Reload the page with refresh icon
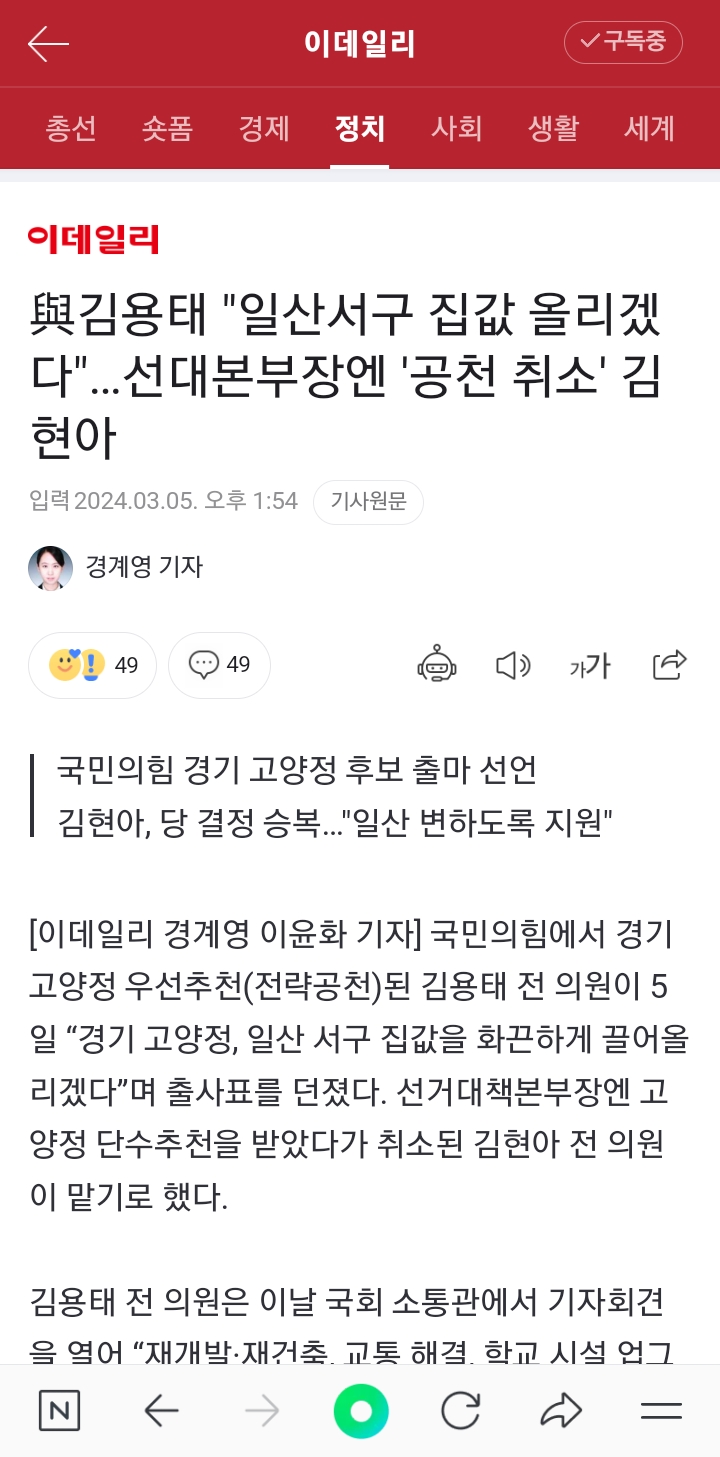The width and height of the screenshot is (720, 1457). [460, 1411]
